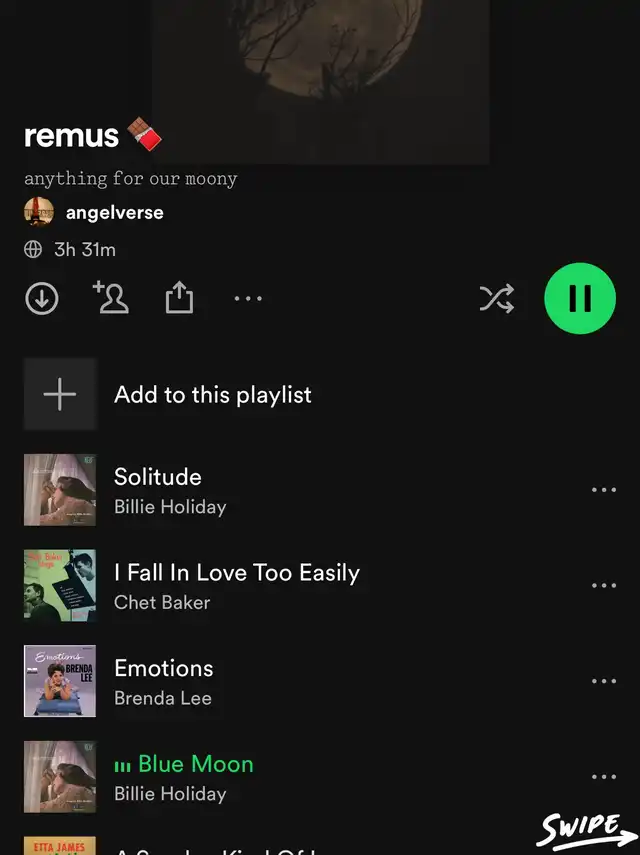Pause playback with the green button
The width and height of the screenshot is (640, 855).
pyautogui.click(x=580, y=298)
